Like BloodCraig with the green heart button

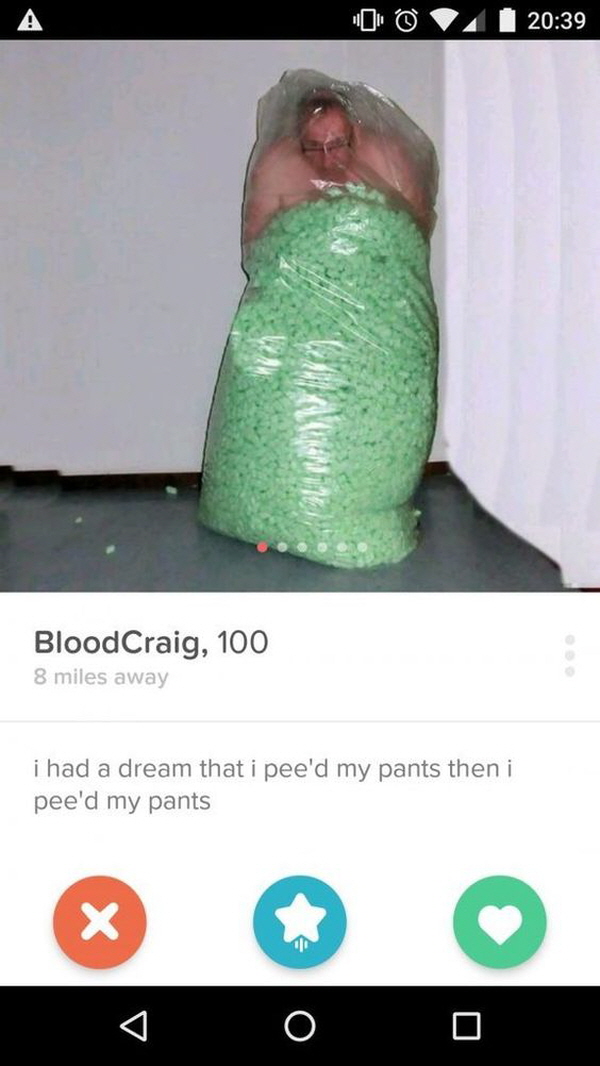pyautogui.click(x=499, y=922)
